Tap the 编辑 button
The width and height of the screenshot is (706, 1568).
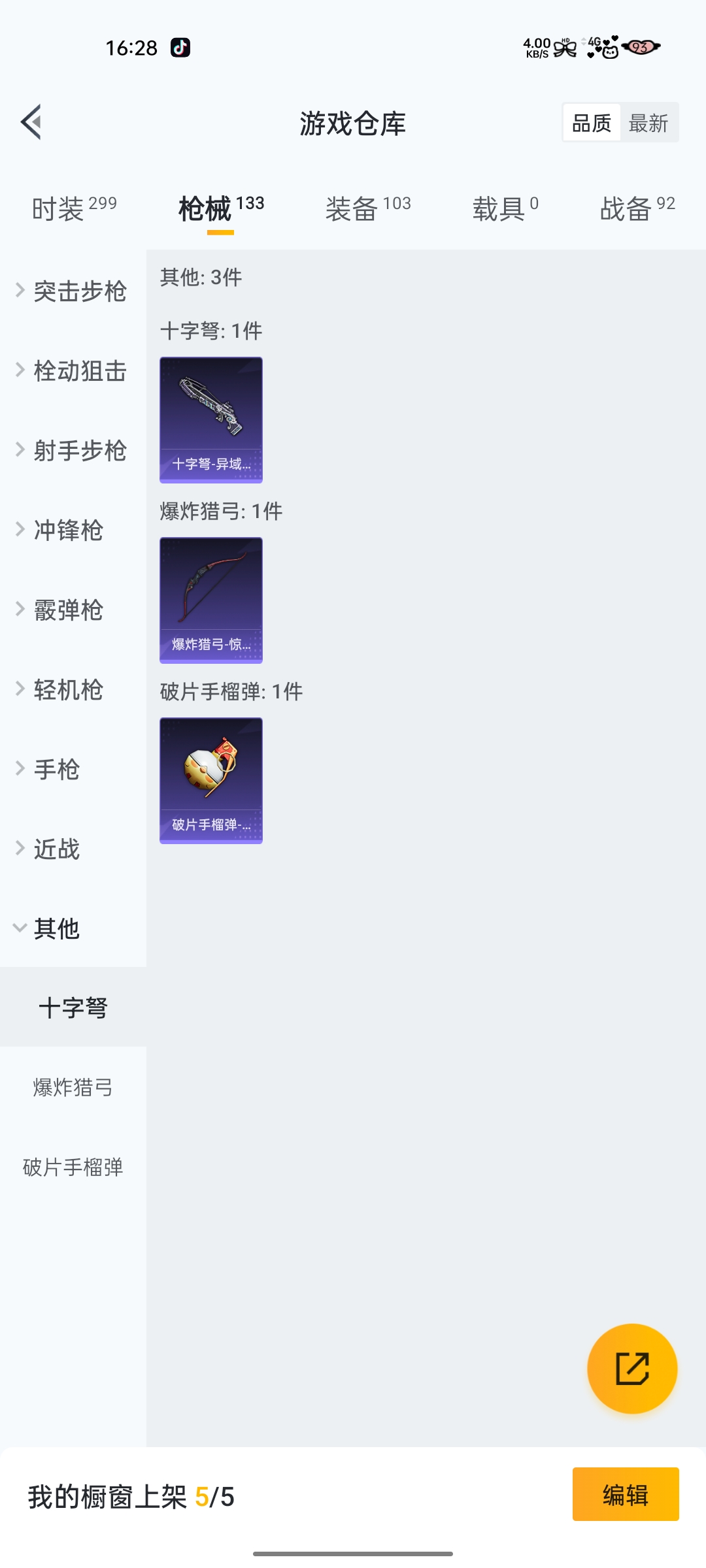point(626,1495)
